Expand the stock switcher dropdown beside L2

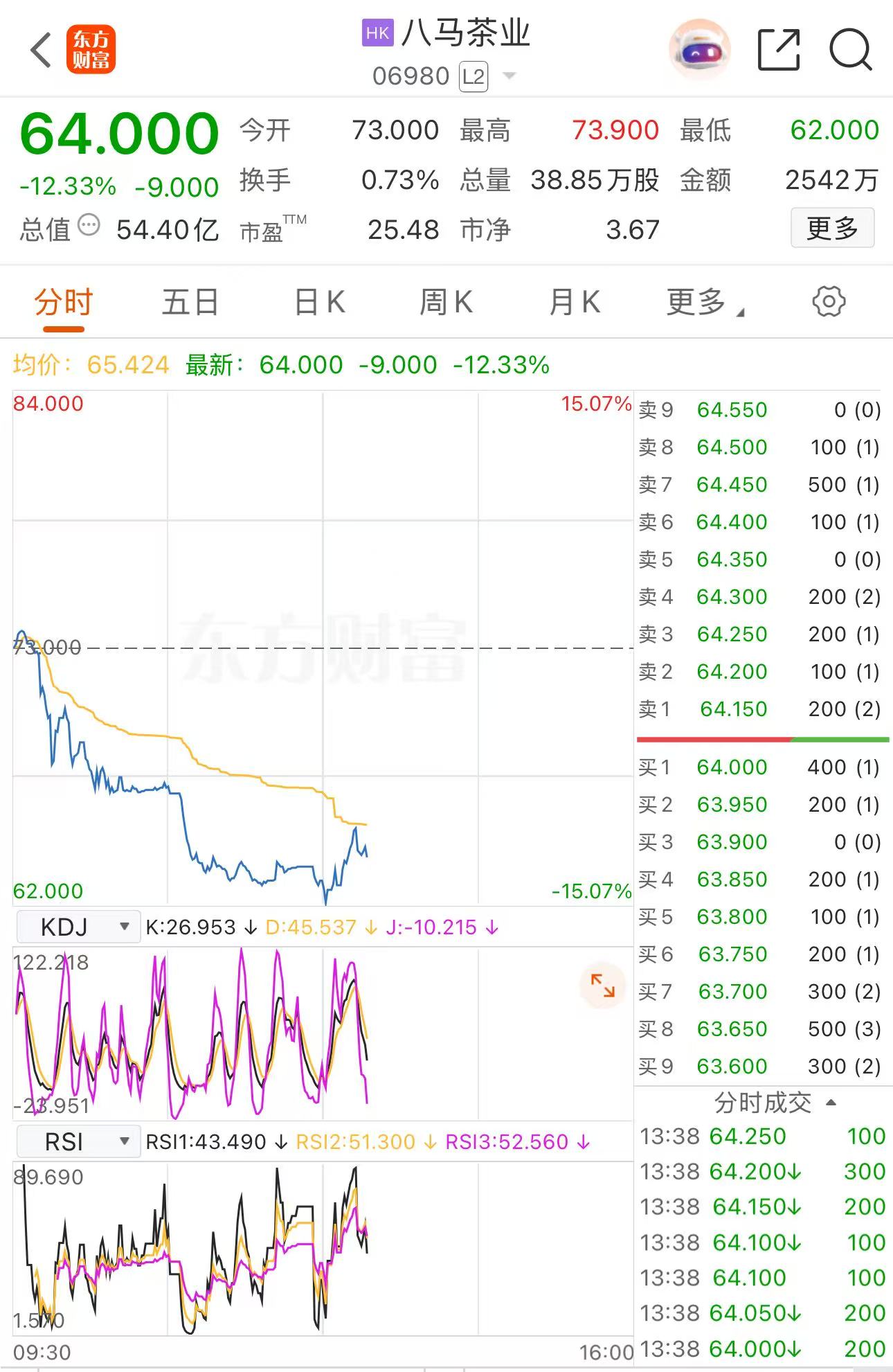[x=509, y=75]
